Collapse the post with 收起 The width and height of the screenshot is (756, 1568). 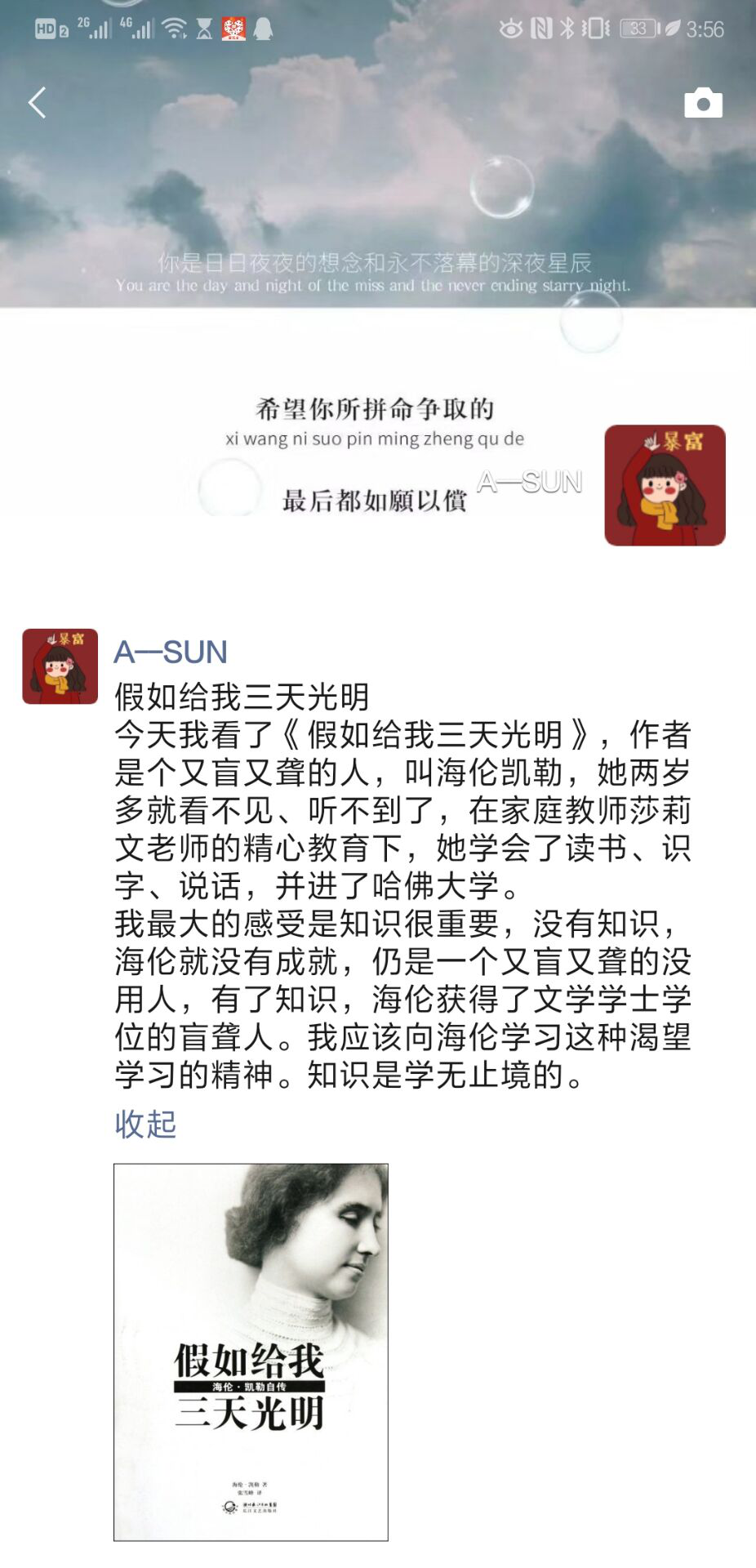(x=145, y=1124)
